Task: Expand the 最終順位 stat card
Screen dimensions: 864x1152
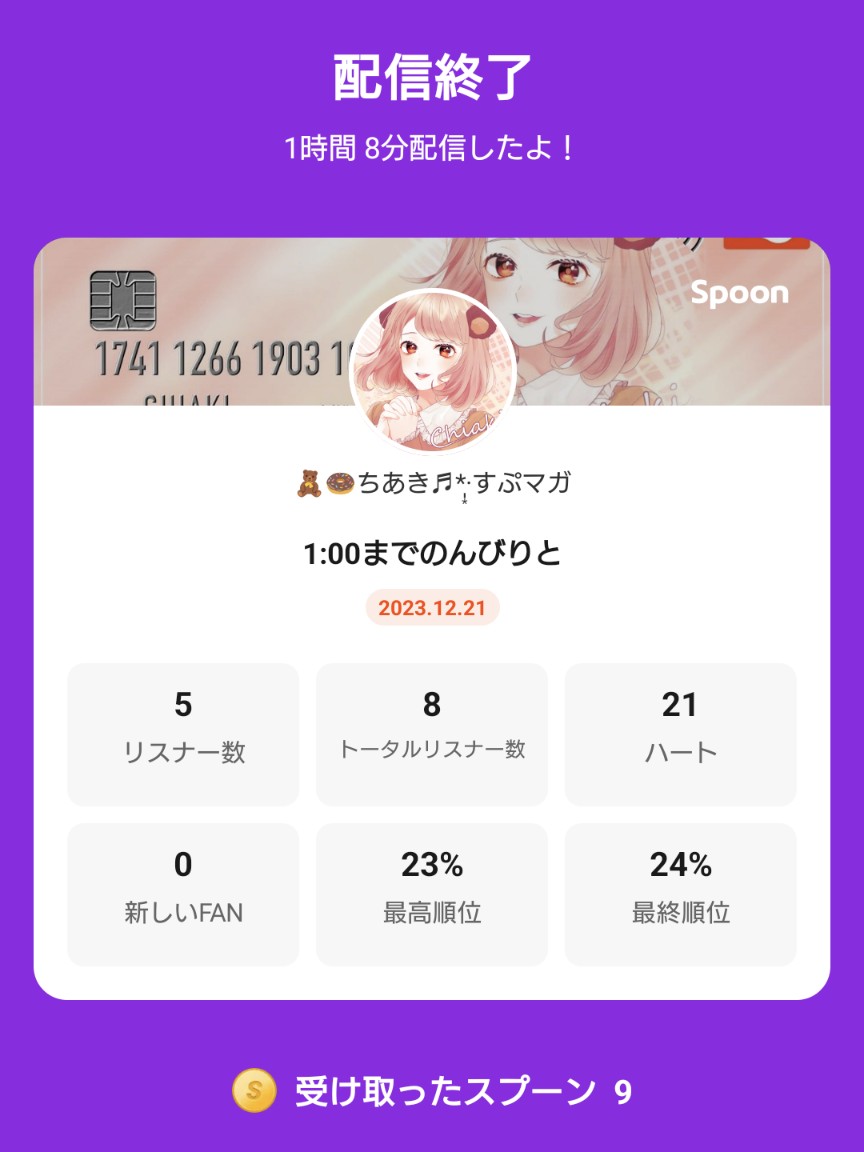Action: (x=681, y=892)
